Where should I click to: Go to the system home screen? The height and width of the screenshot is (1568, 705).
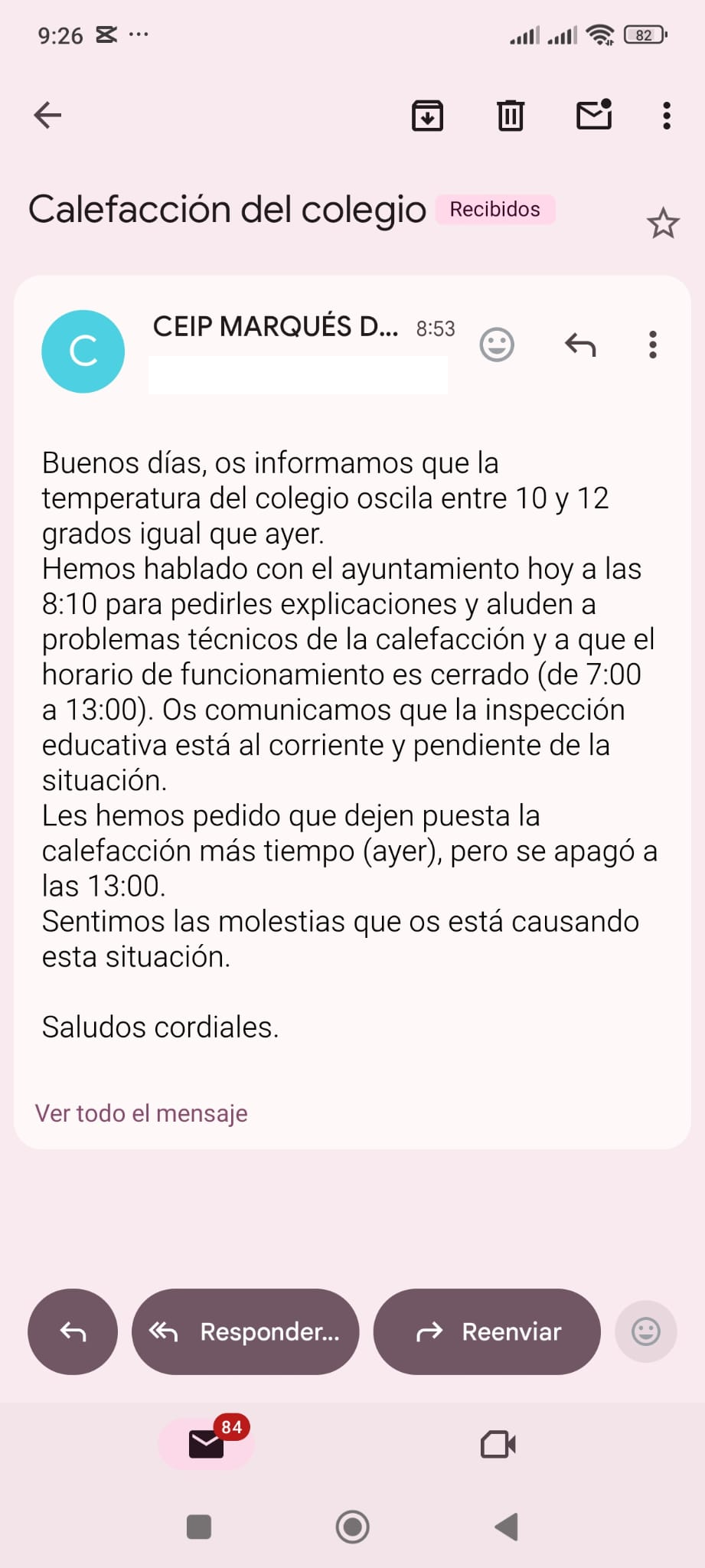coord(352,1527)
